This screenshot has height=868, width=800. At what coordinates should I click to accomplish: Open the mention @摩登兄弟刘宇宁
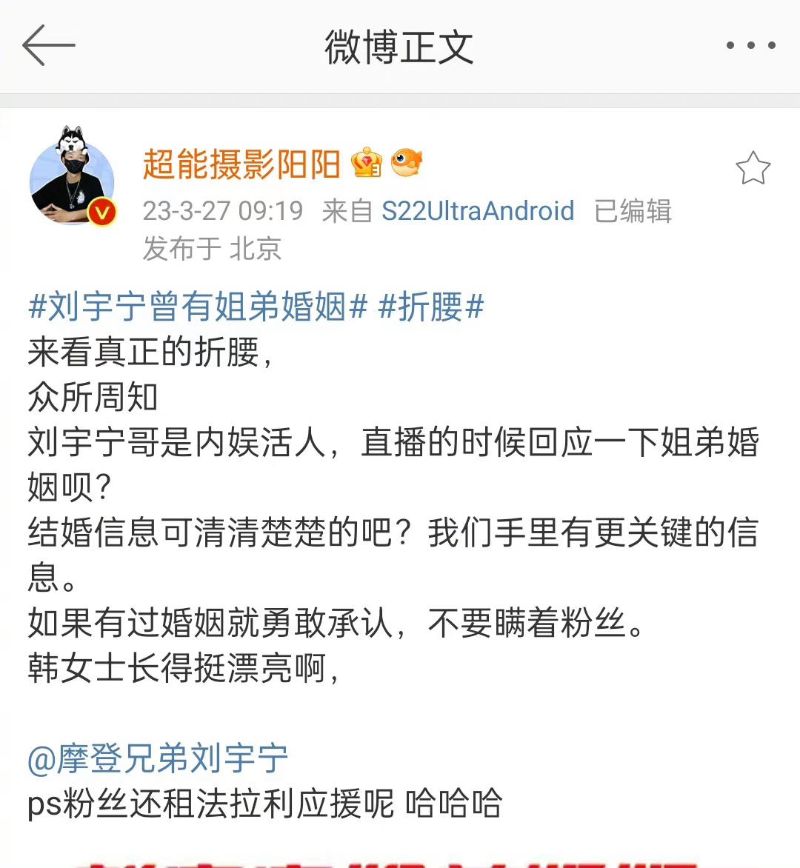[x=158, y=759]
